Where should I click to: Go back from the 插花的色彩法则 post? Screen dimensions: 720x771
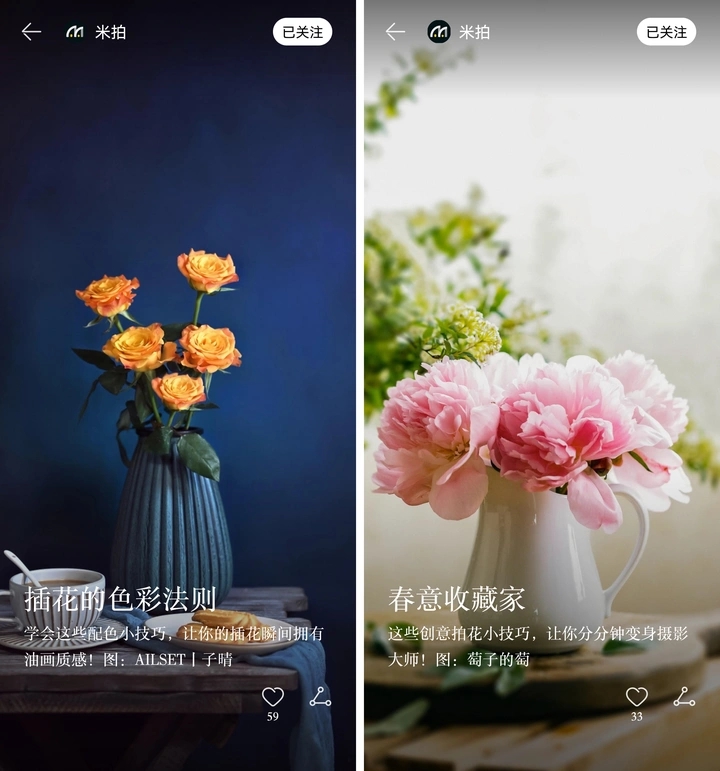coord(31,32)
